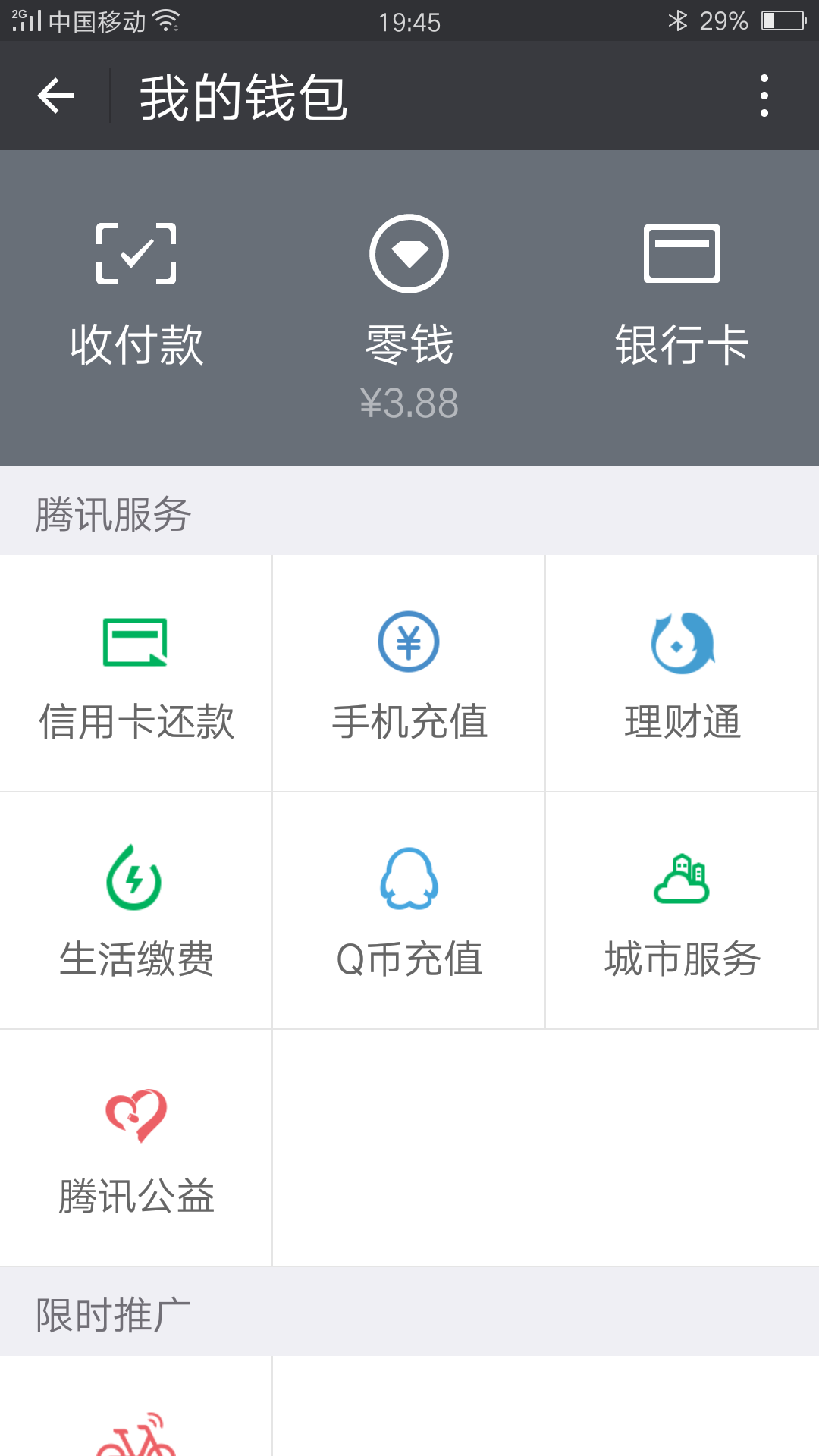Open the bicycle promotion tile

pyautogui.click(x=136, y=1426)
